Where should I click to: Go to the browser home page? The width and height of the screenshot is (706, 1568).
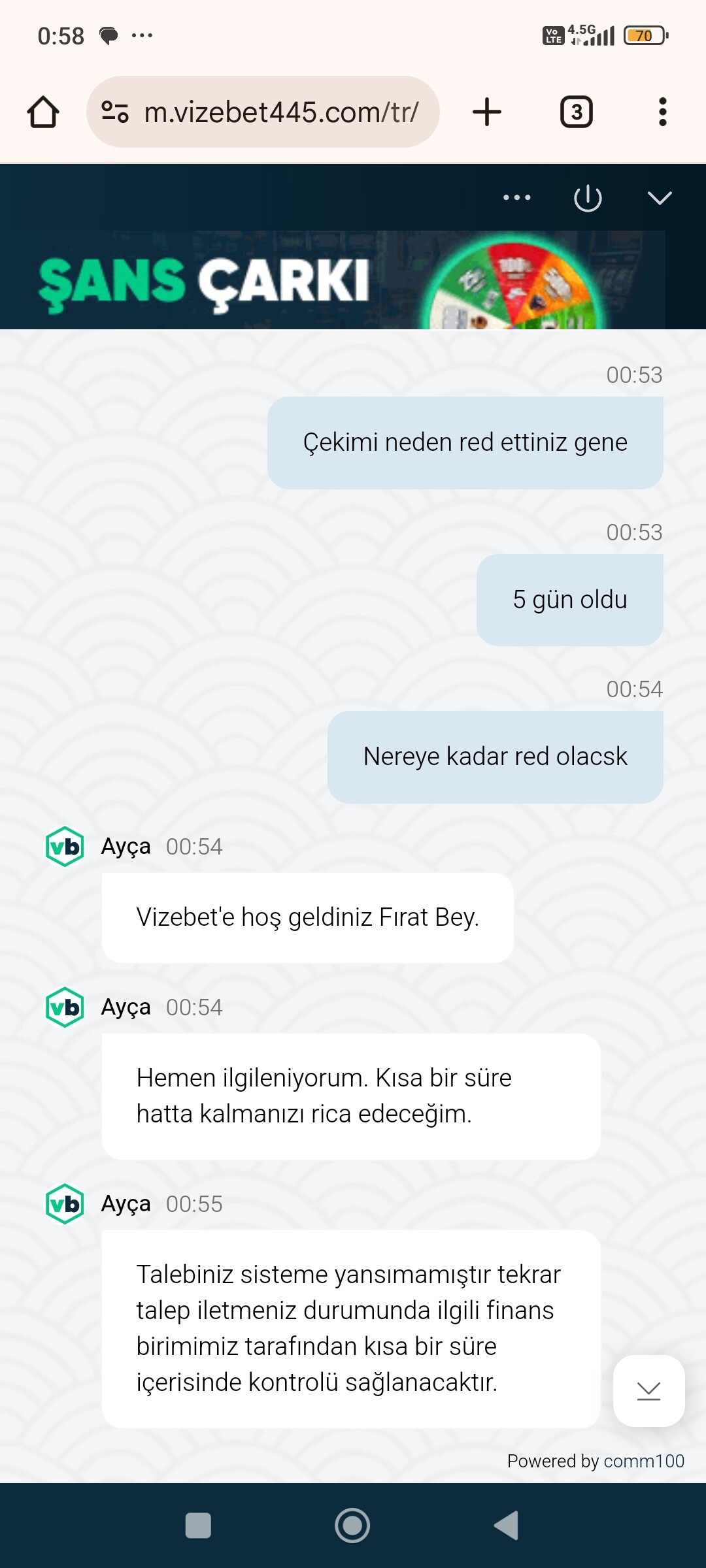pyautogui.click(x=43, y=112)
